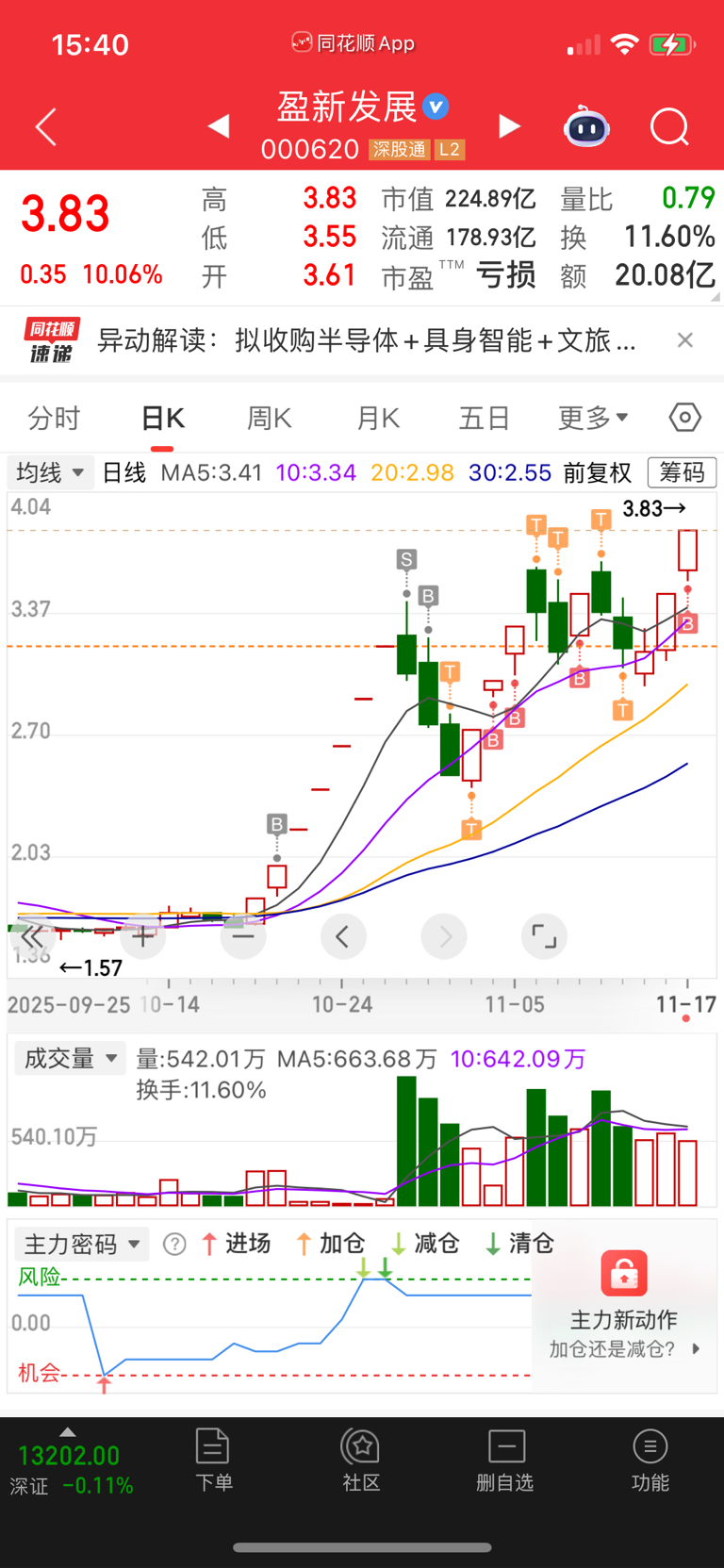Tap the 筹码 button
The height and width of the screenshot is (1568, 724).
(x=682, y=472)
